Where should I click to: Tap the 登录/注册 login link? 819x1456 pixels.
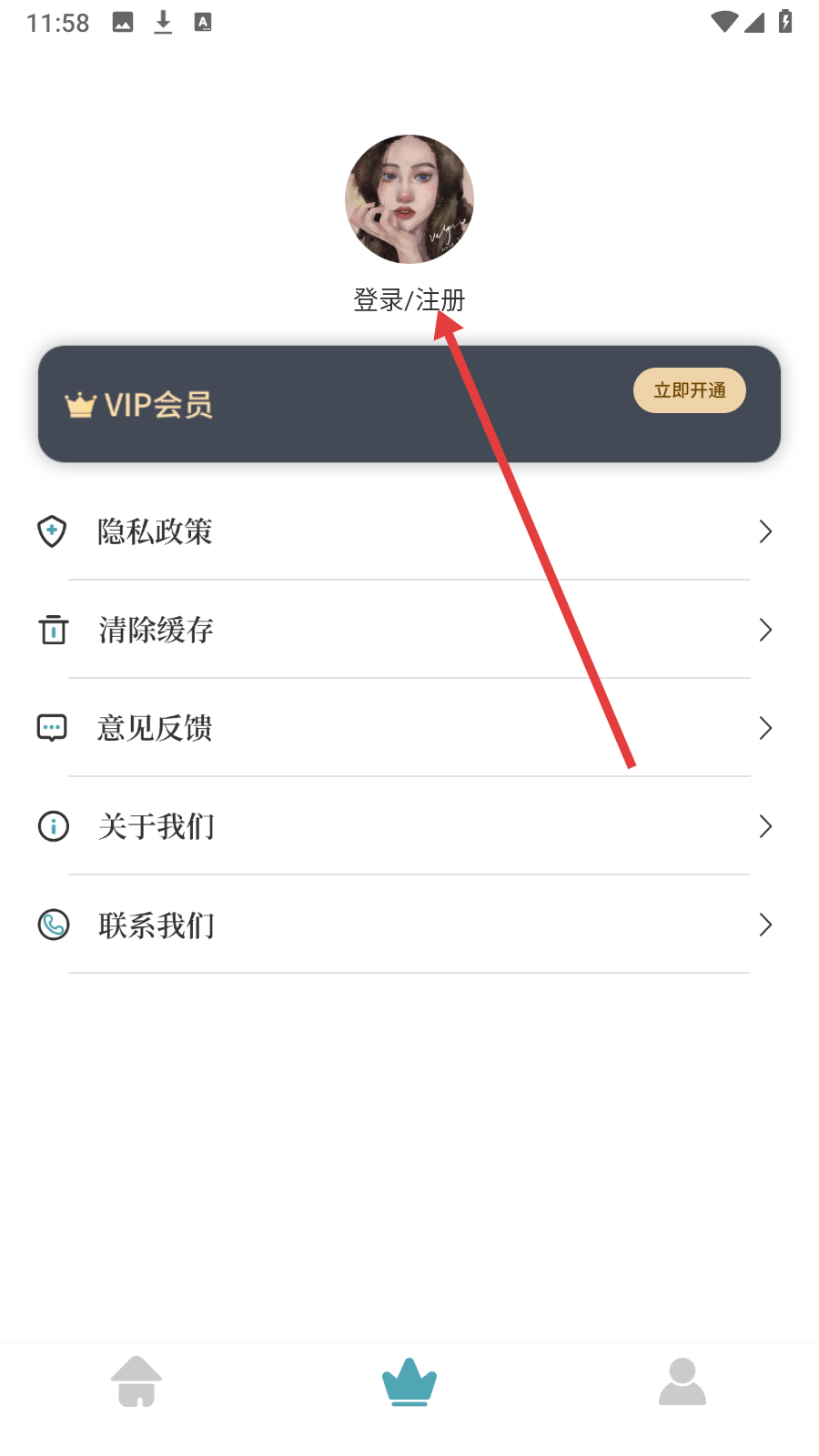click(409, 299)
